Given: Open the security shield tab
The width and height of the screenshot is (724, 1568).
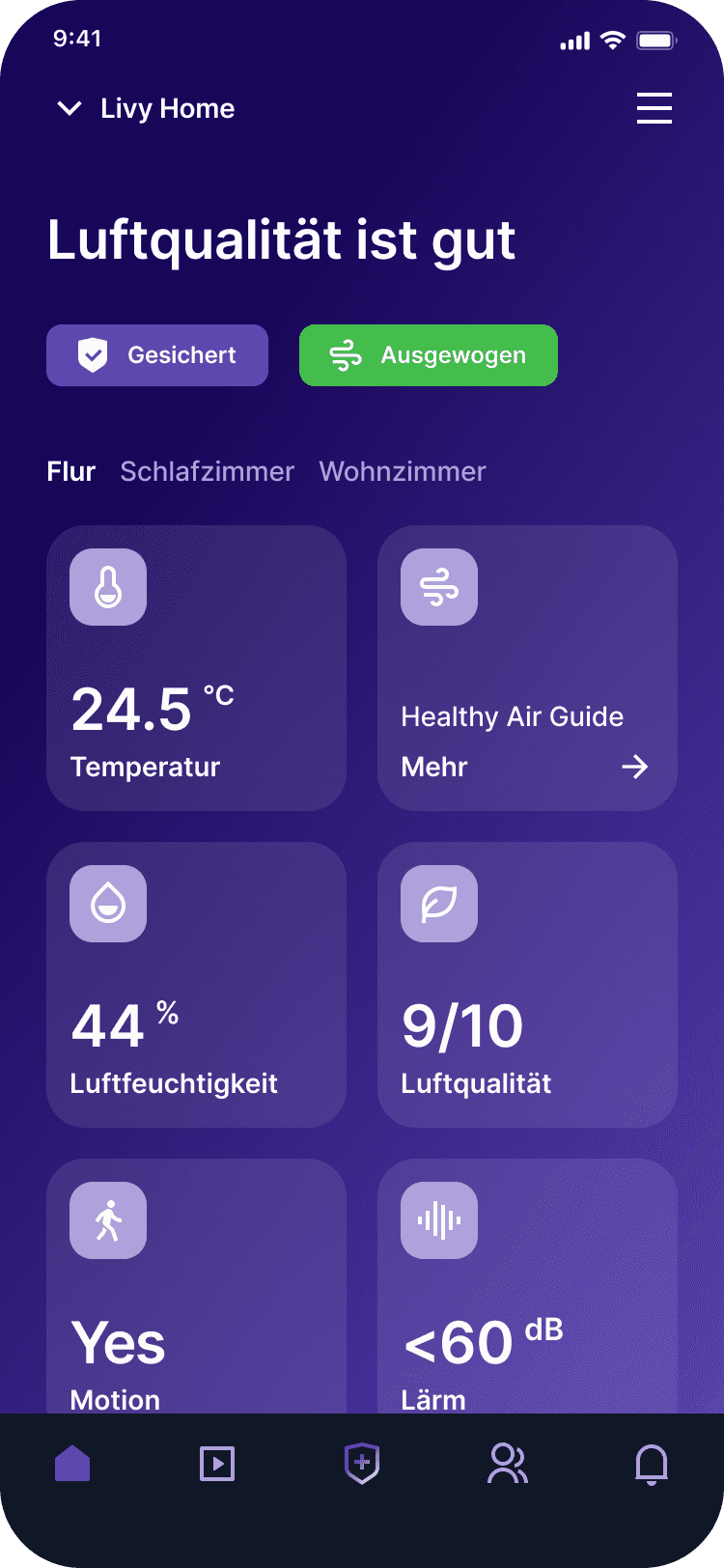Looking at the screenshot, I should click(x=362, y=1464).
